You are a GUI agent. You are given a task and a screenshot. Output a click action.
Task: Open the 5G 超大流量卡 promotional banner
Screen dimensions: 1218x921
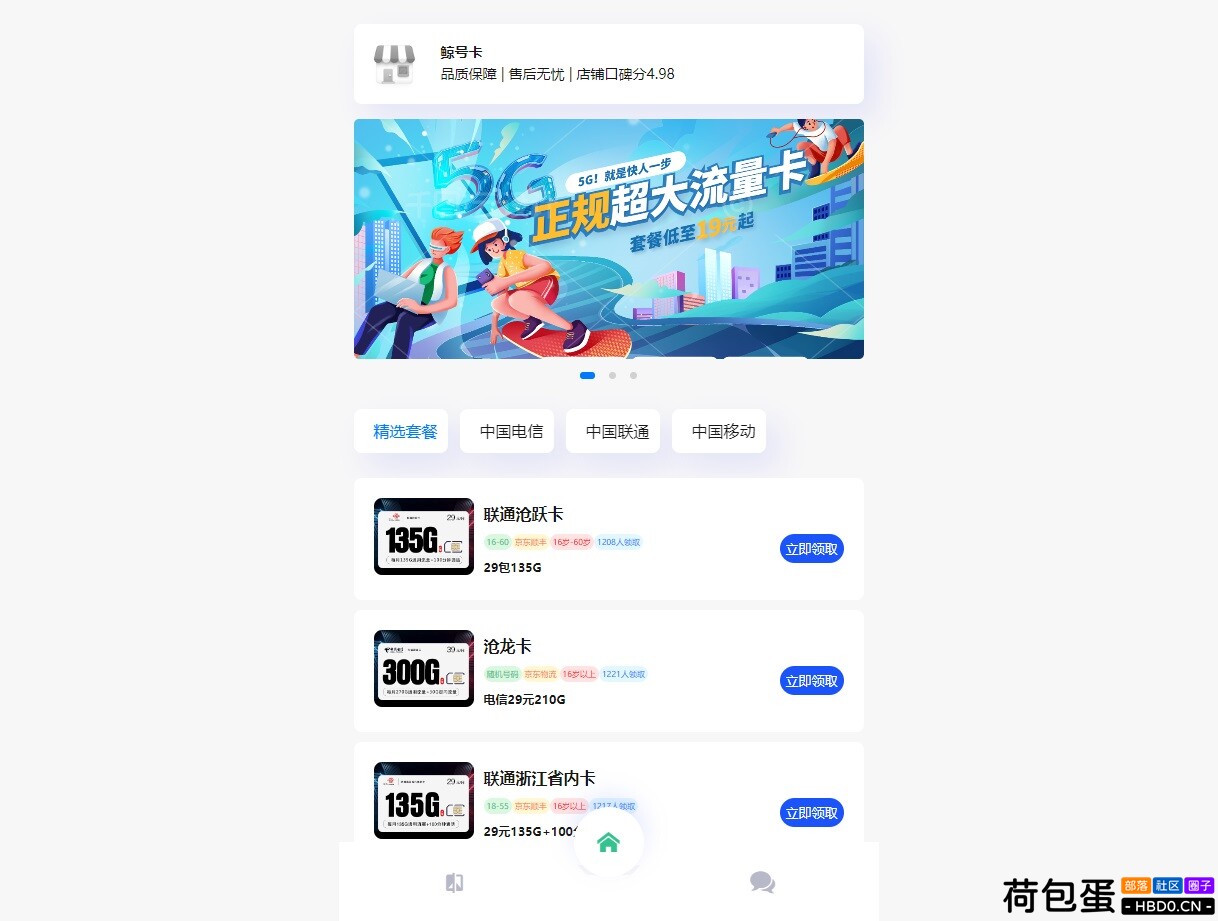[608, 239]
